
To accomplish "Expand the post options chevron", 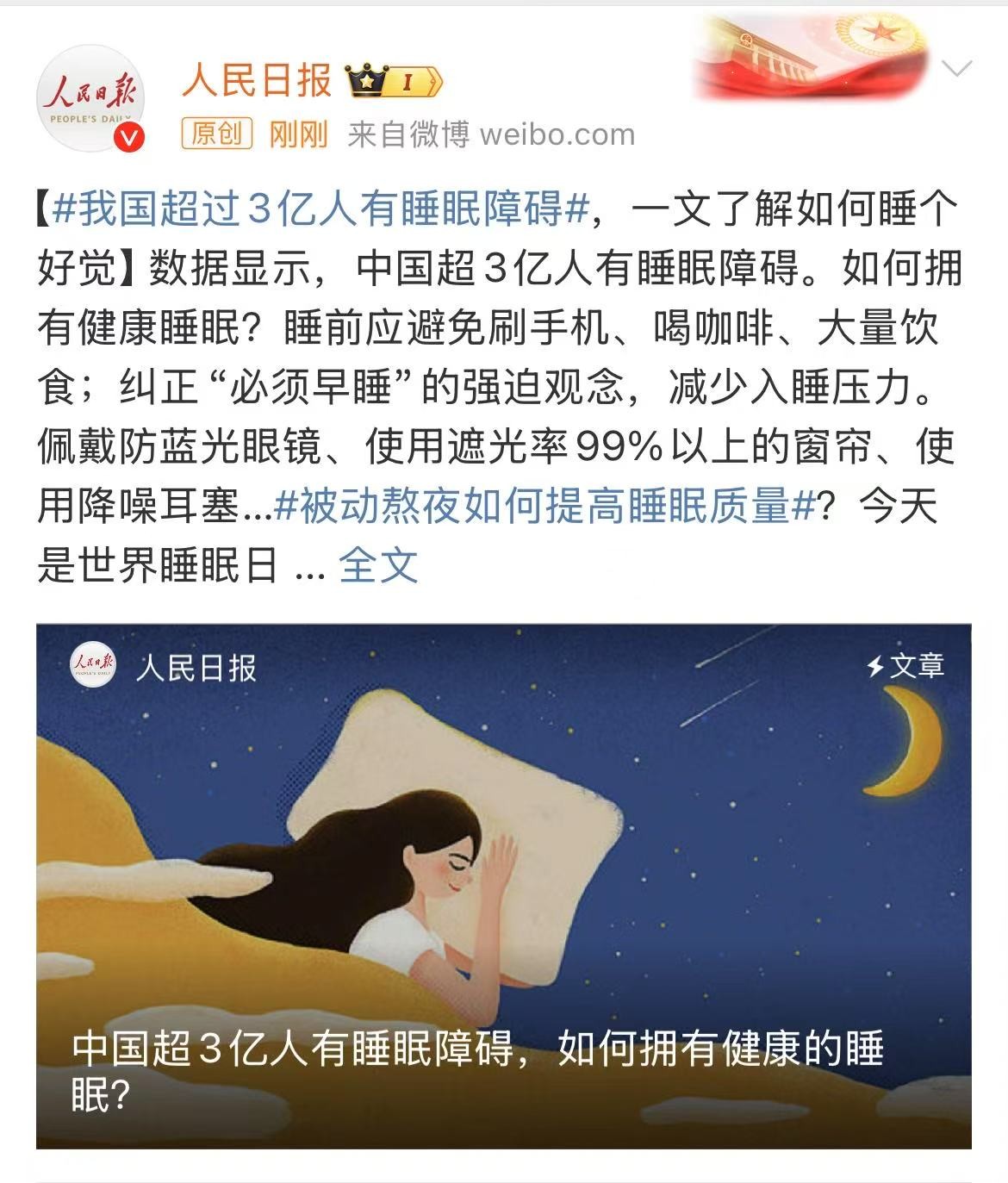I will click(x=957, y=69).
